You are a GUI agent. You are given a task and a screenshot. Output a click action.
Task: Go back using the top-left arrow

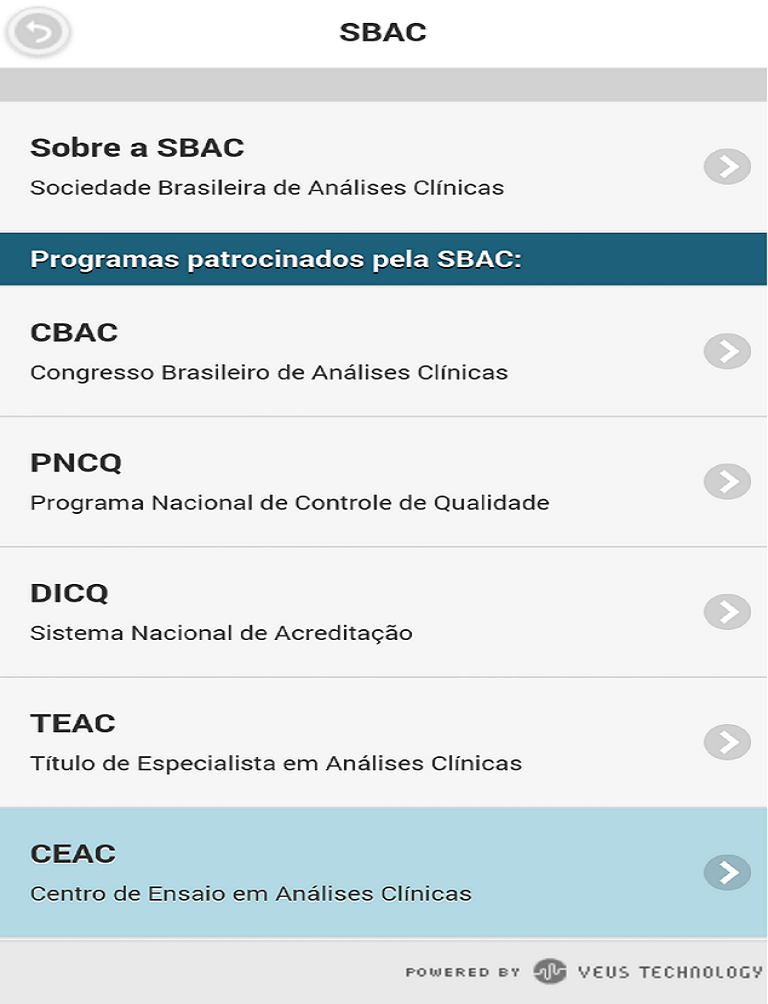(x=38, y=33)
